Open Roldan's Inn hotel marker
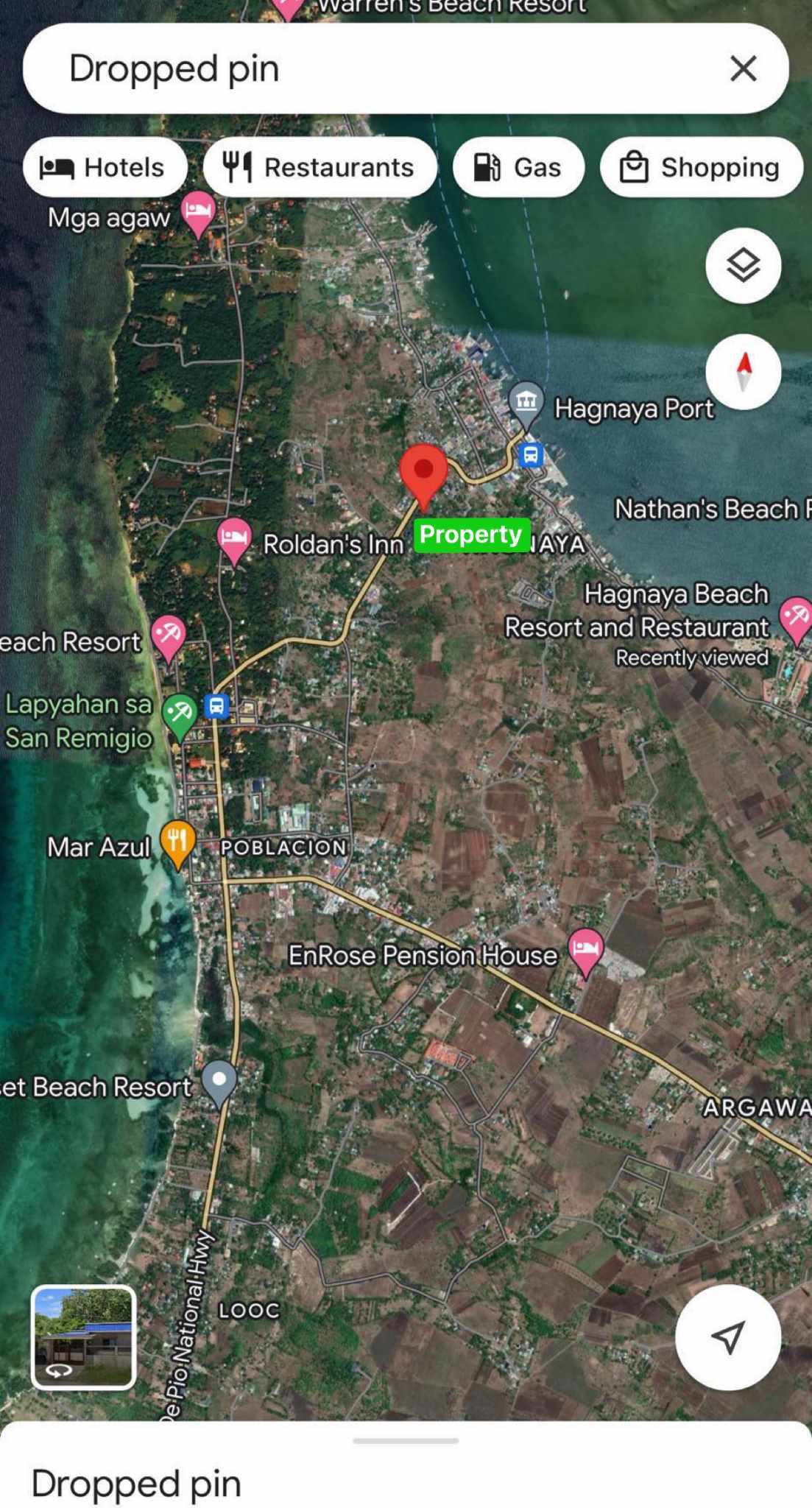Screen dimensions: 812x1508 pos(234,538)
